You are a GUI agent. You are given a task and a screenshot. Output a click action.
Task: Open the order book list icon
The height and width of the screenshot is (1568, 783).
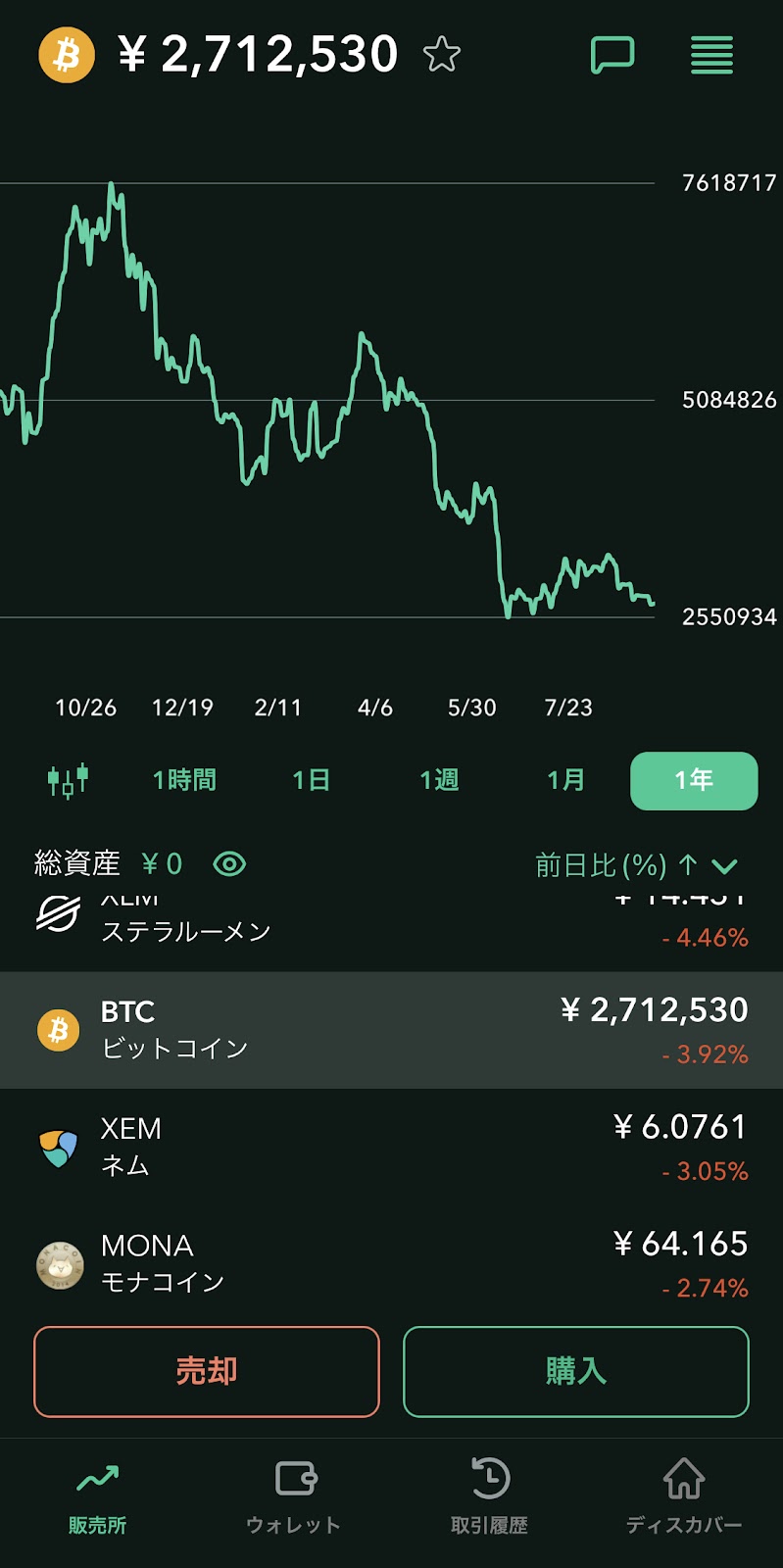711,55
